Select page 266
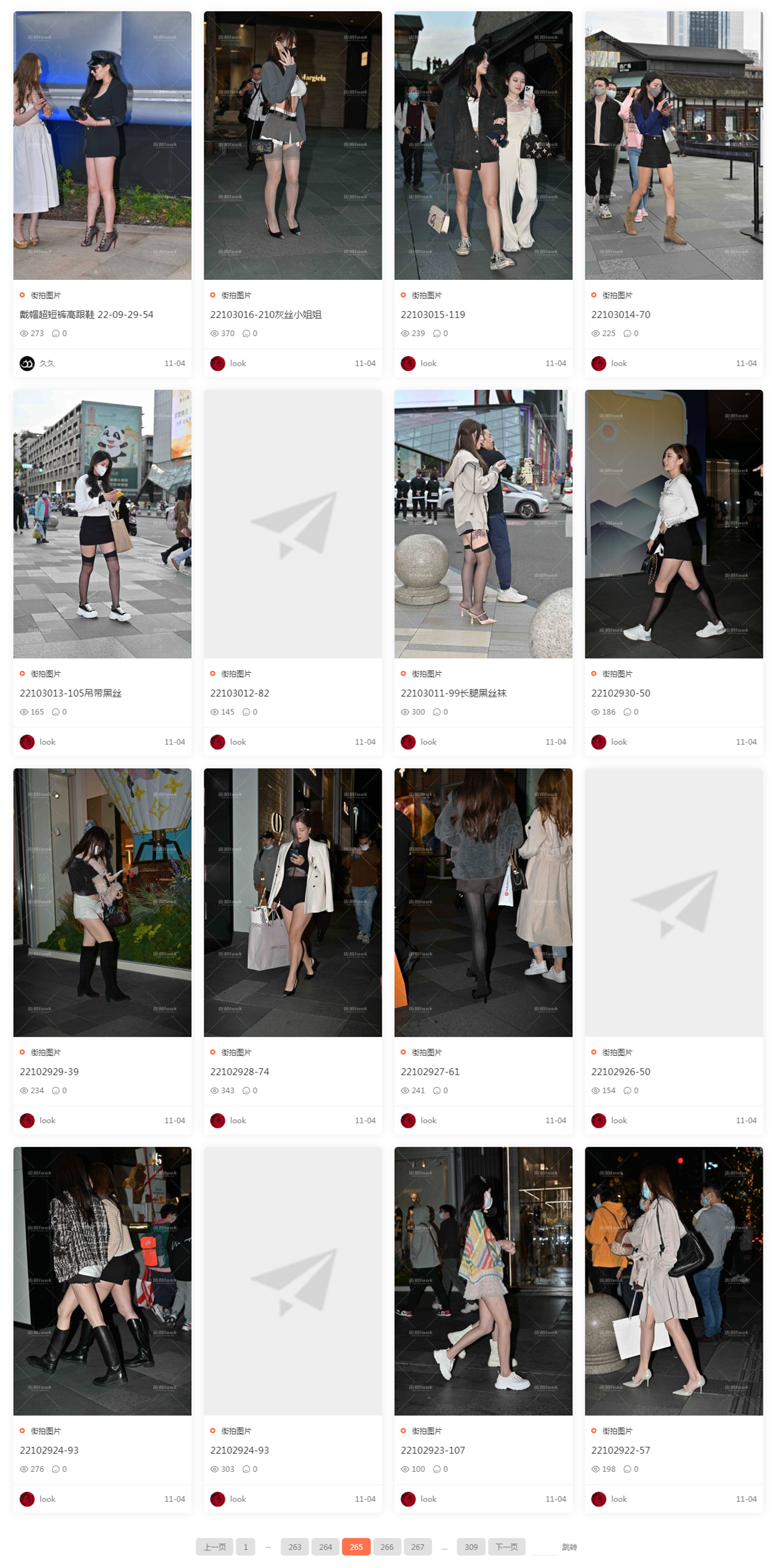 [387, 1547]
